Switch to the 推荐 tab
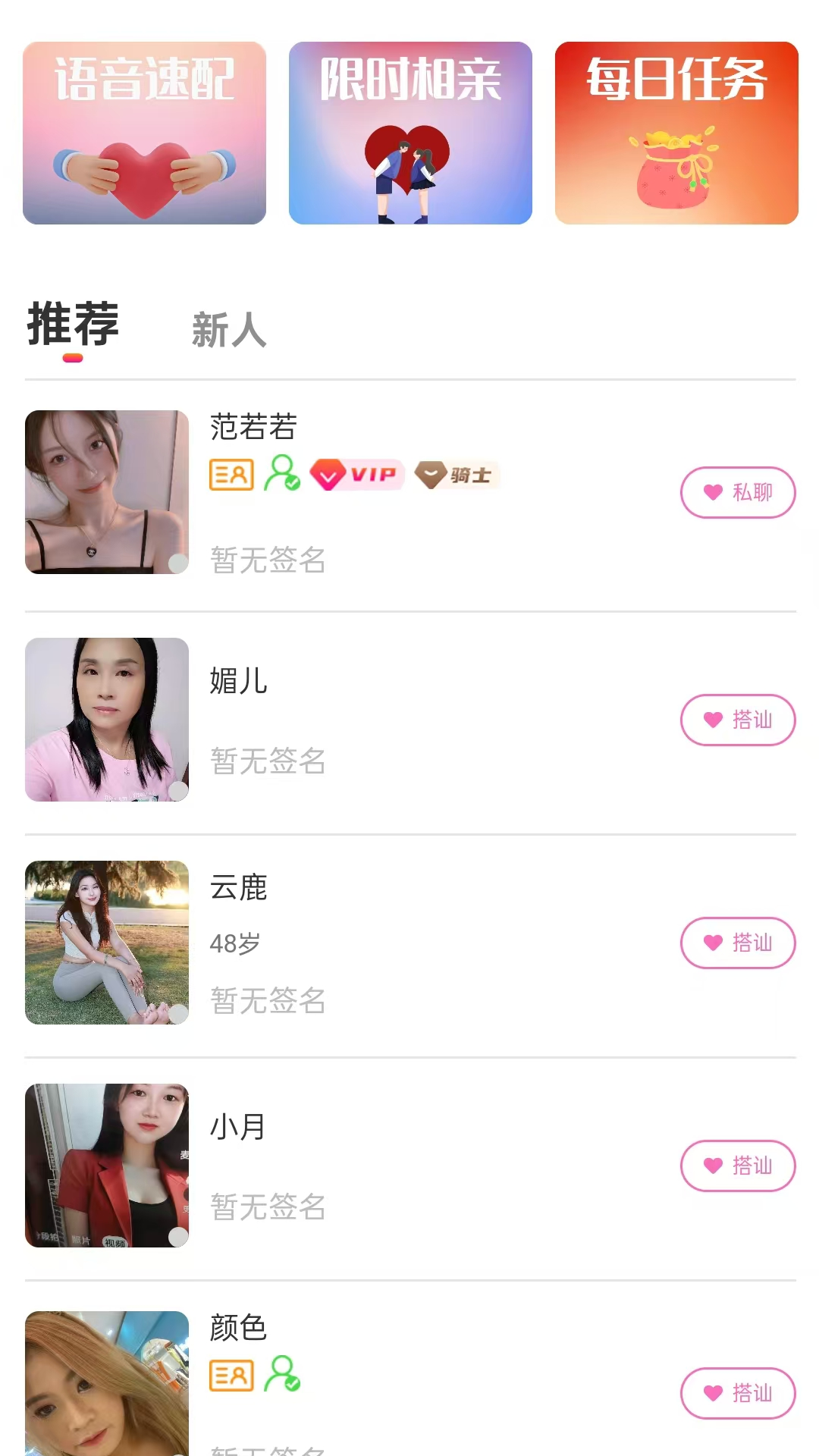This screenshot has height=1456, width=819. [x=73, y=325]
